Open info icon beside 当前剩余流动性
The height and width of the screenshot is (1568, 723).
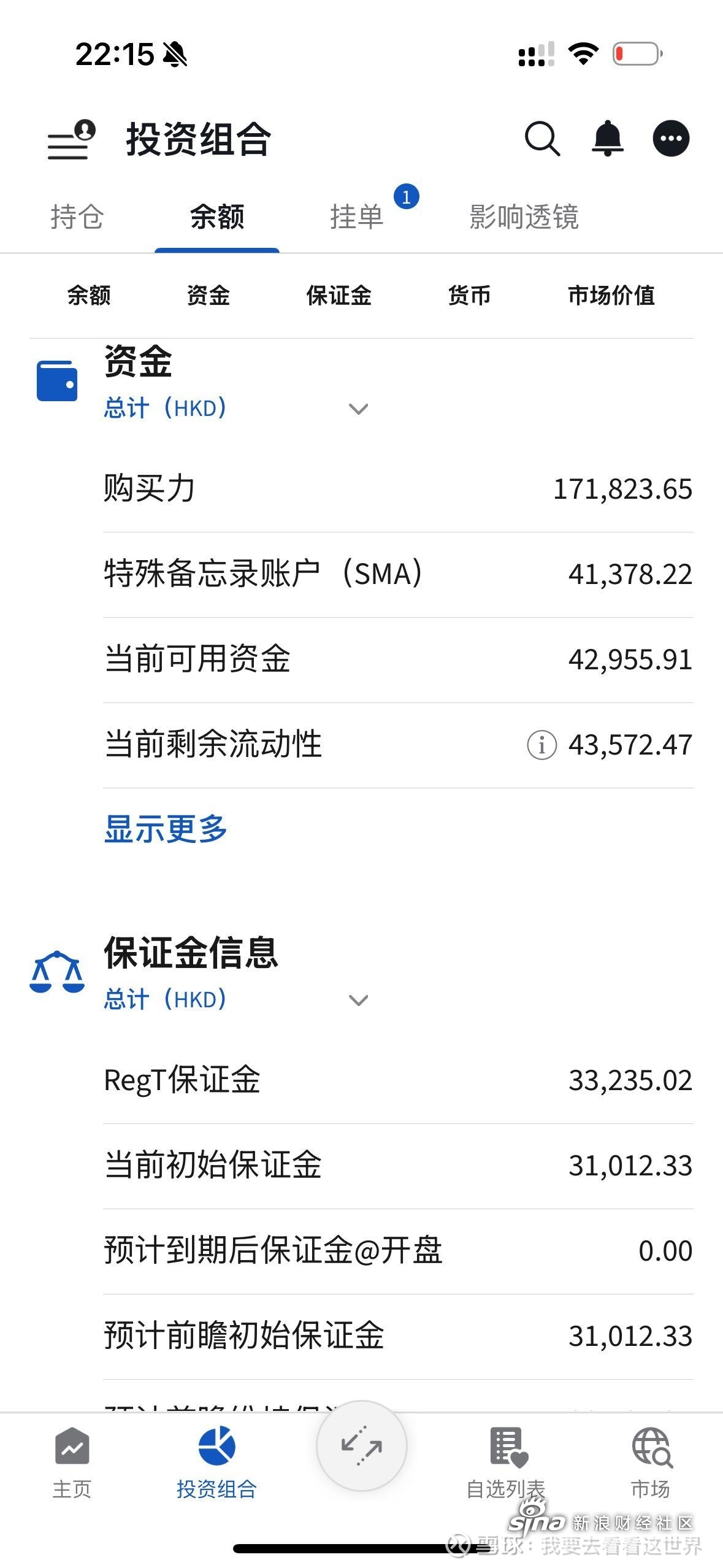(541, 745)
